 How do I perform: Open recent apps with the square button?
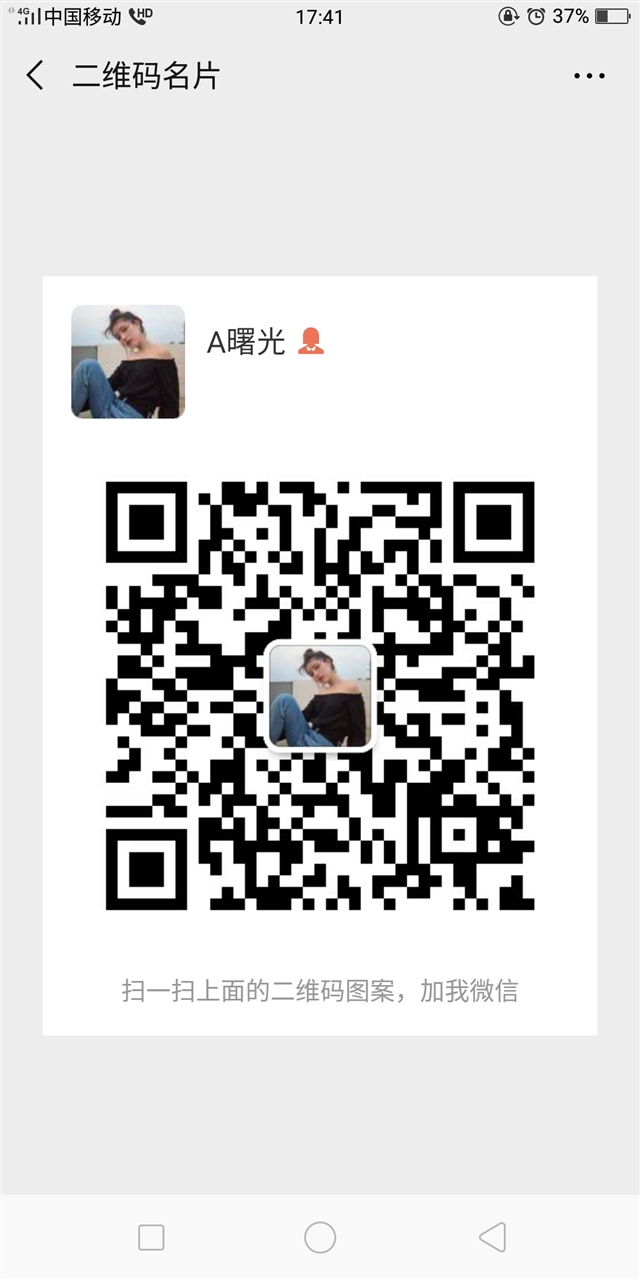151,1238
